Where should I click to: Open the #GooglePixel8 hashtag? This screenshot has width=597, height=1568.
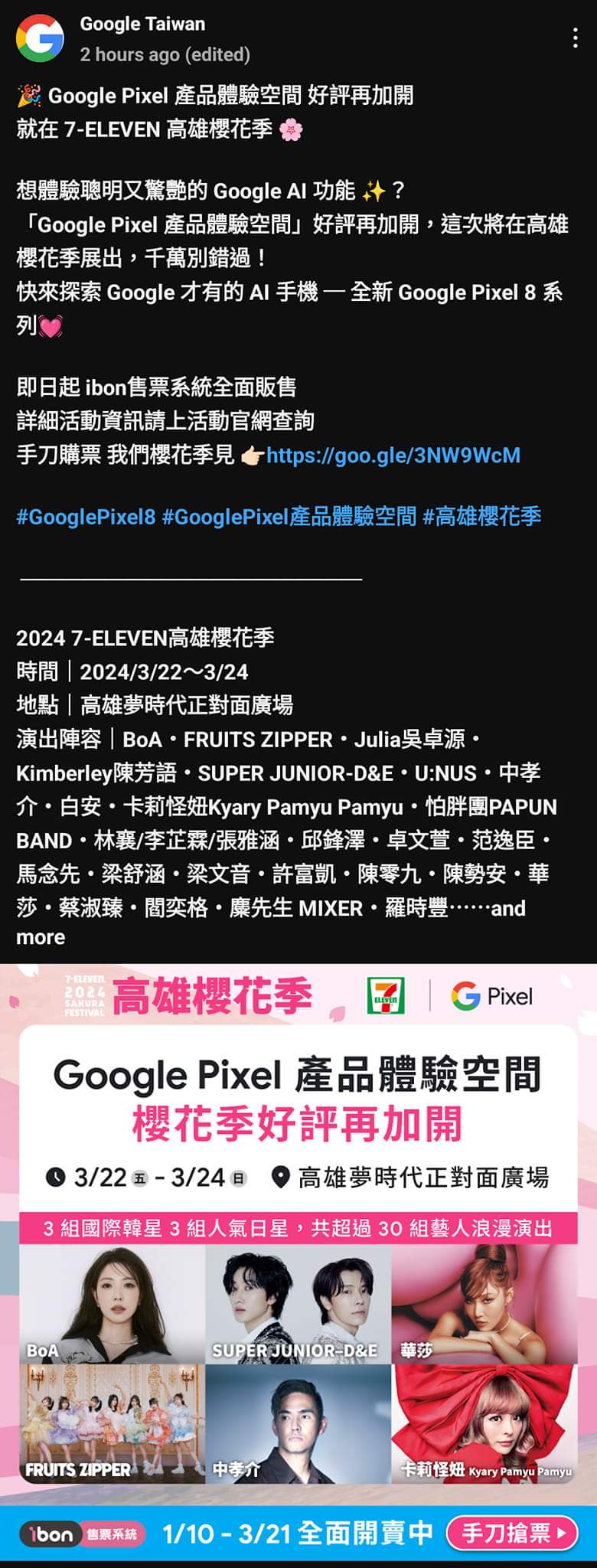tap(86, 517)
